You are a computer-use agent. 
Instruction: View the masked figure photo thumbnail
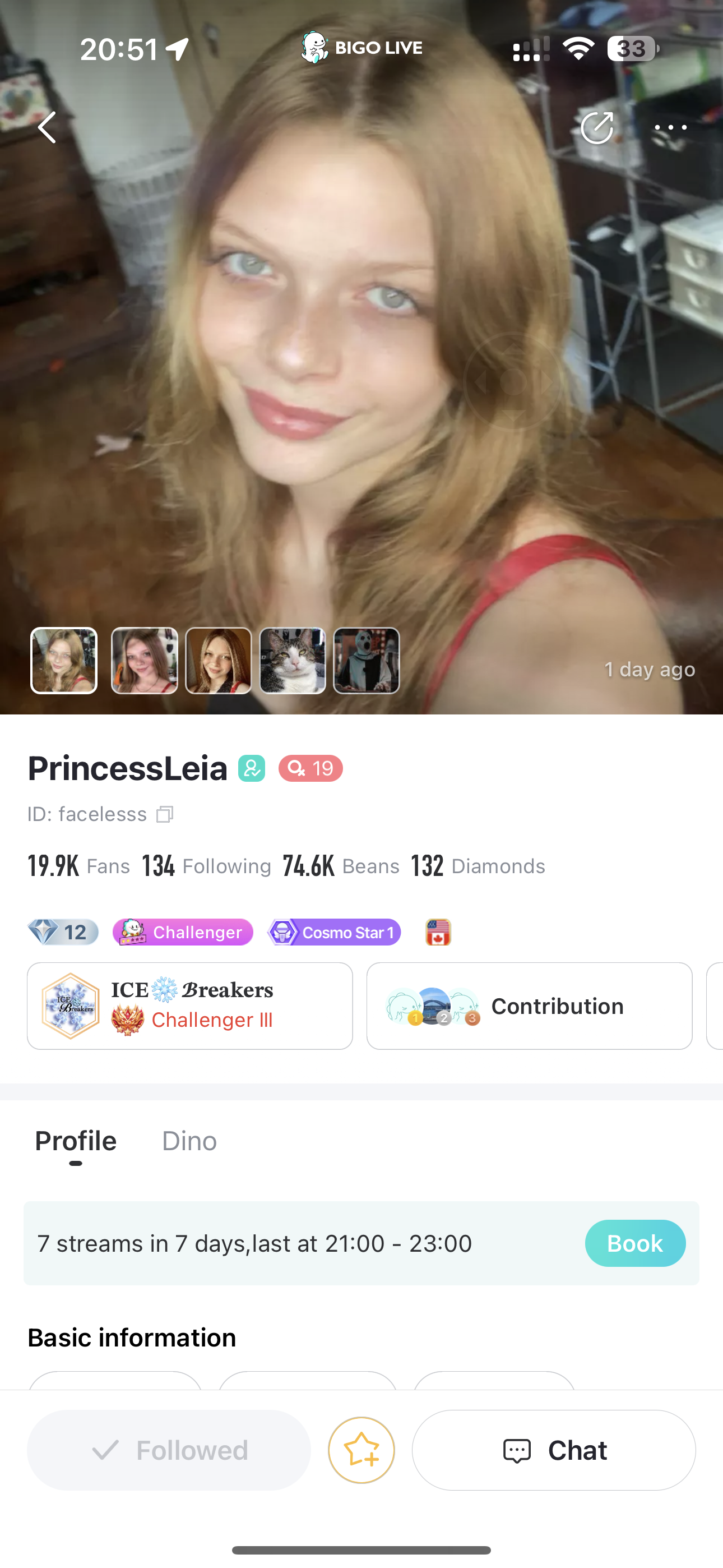(x=367, y=661)
